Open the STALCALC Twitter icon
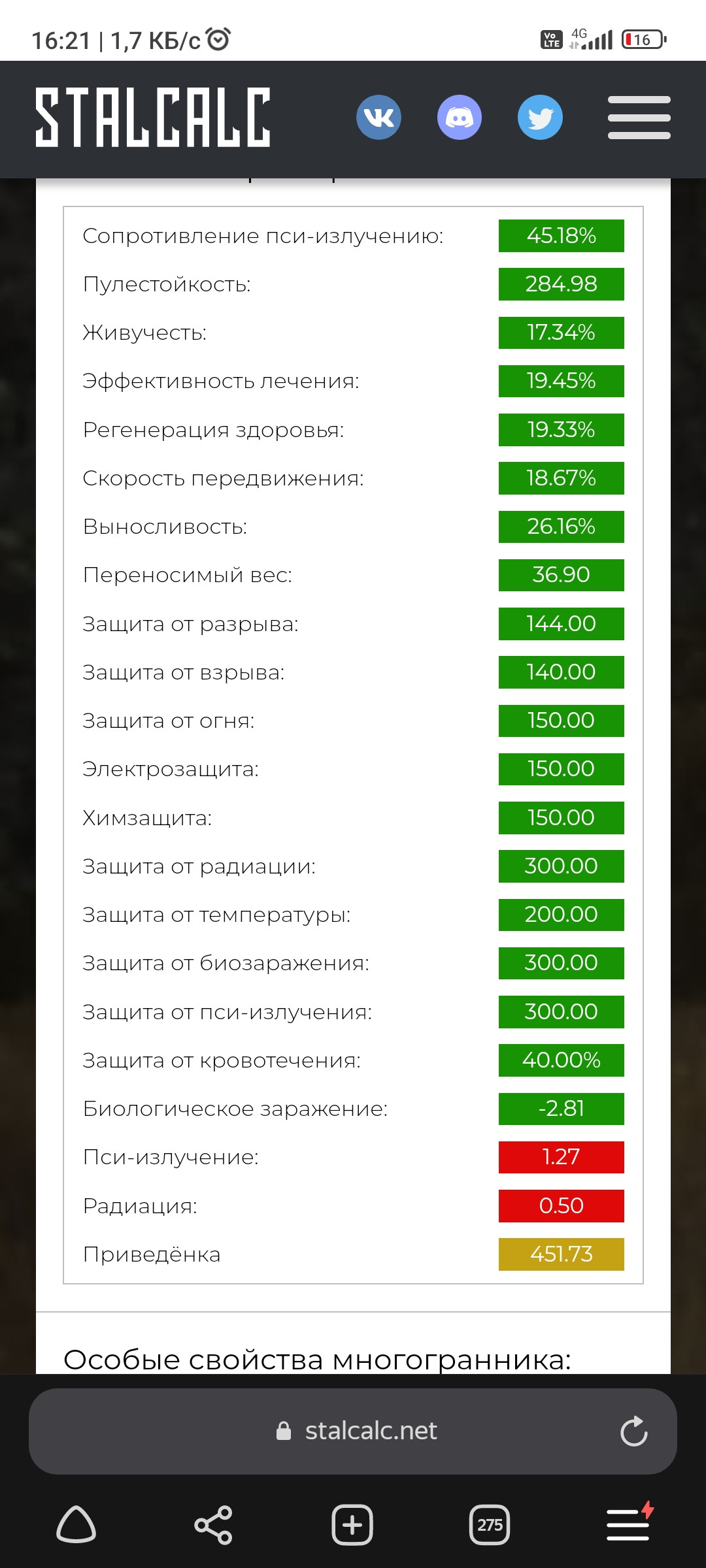The height and width of the screenshot is (1568, 706). tap(540, 118)
